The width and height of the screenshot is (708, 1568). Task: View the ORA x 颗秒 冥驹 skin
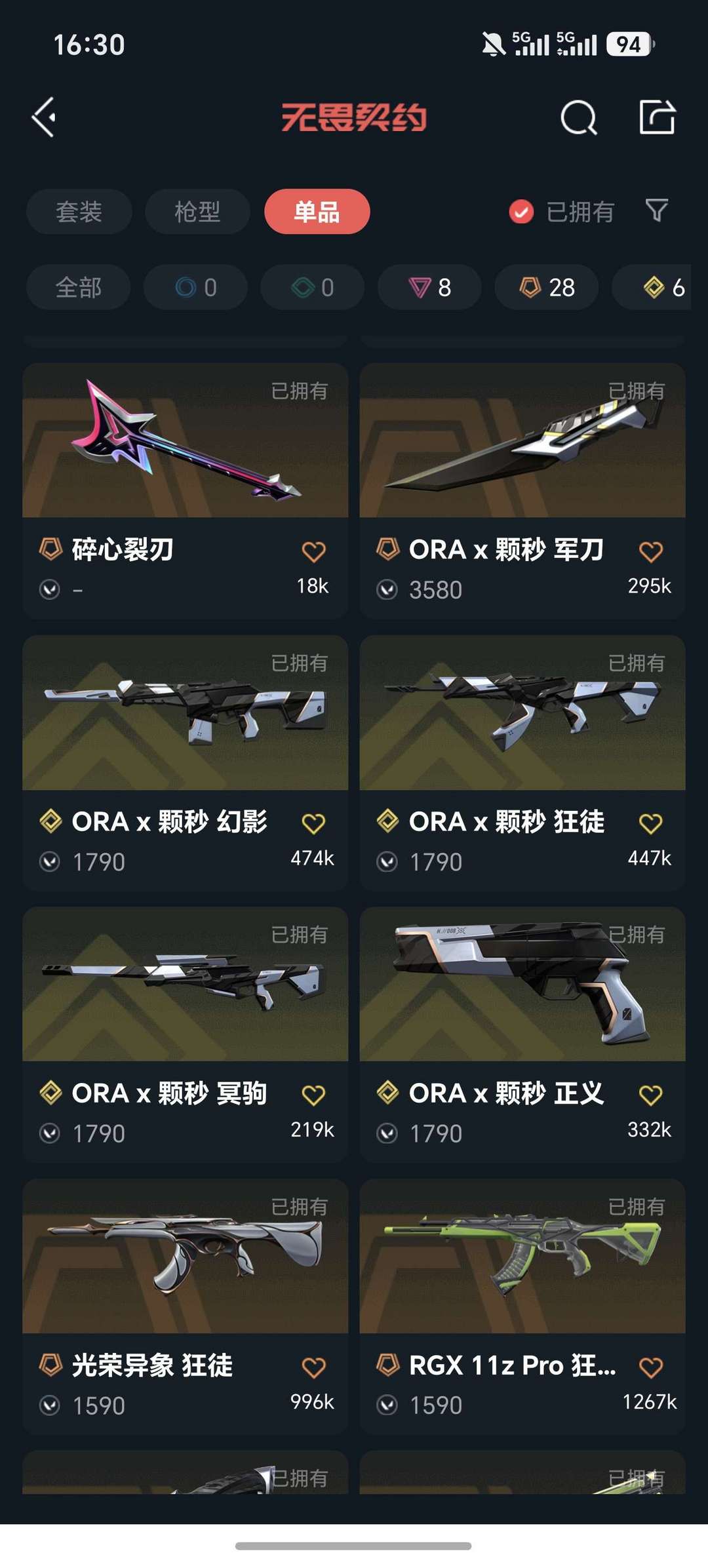(185, 1034)
